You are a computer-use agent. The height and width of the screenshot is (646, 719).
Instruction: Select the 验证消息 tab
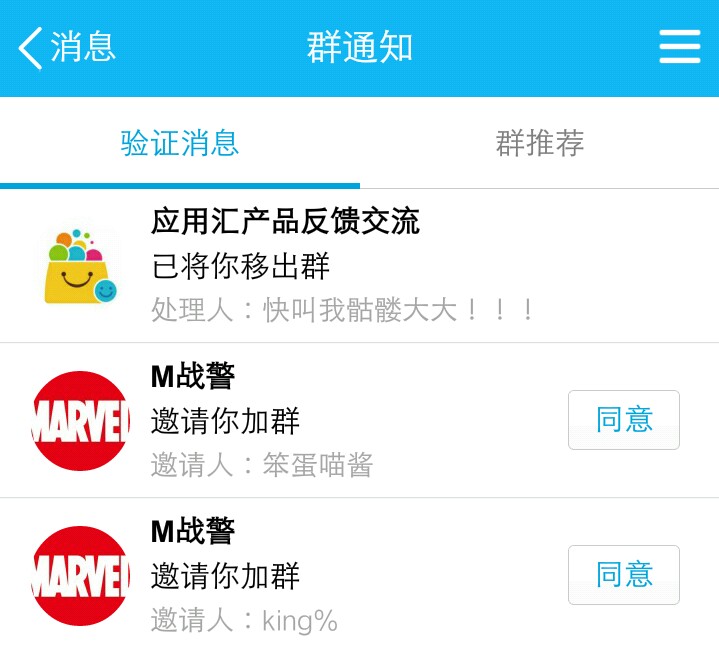[180, 143]
